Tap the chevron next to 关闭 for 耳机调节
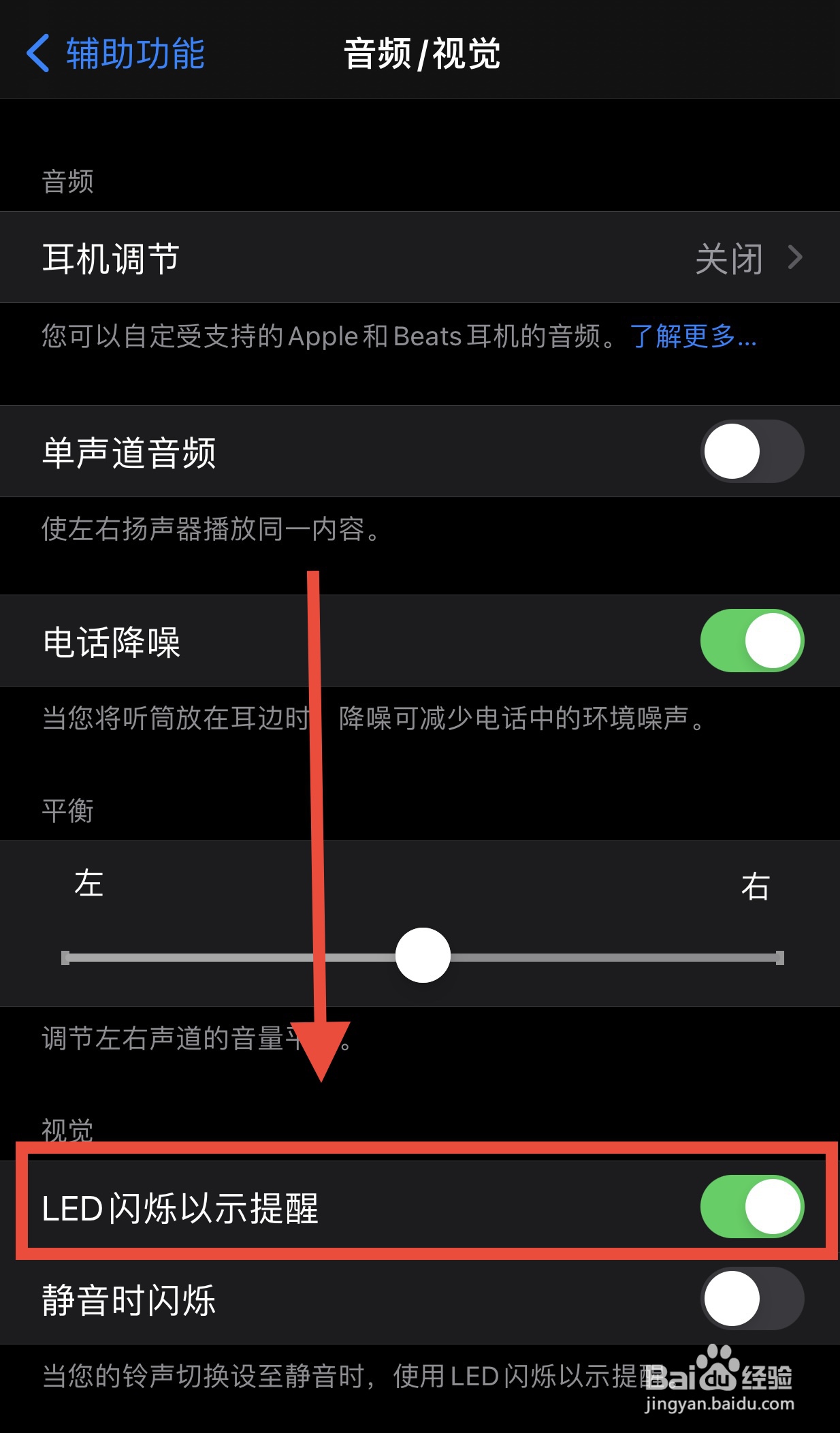Screen dimensions: 840x1433 (794, 257)
